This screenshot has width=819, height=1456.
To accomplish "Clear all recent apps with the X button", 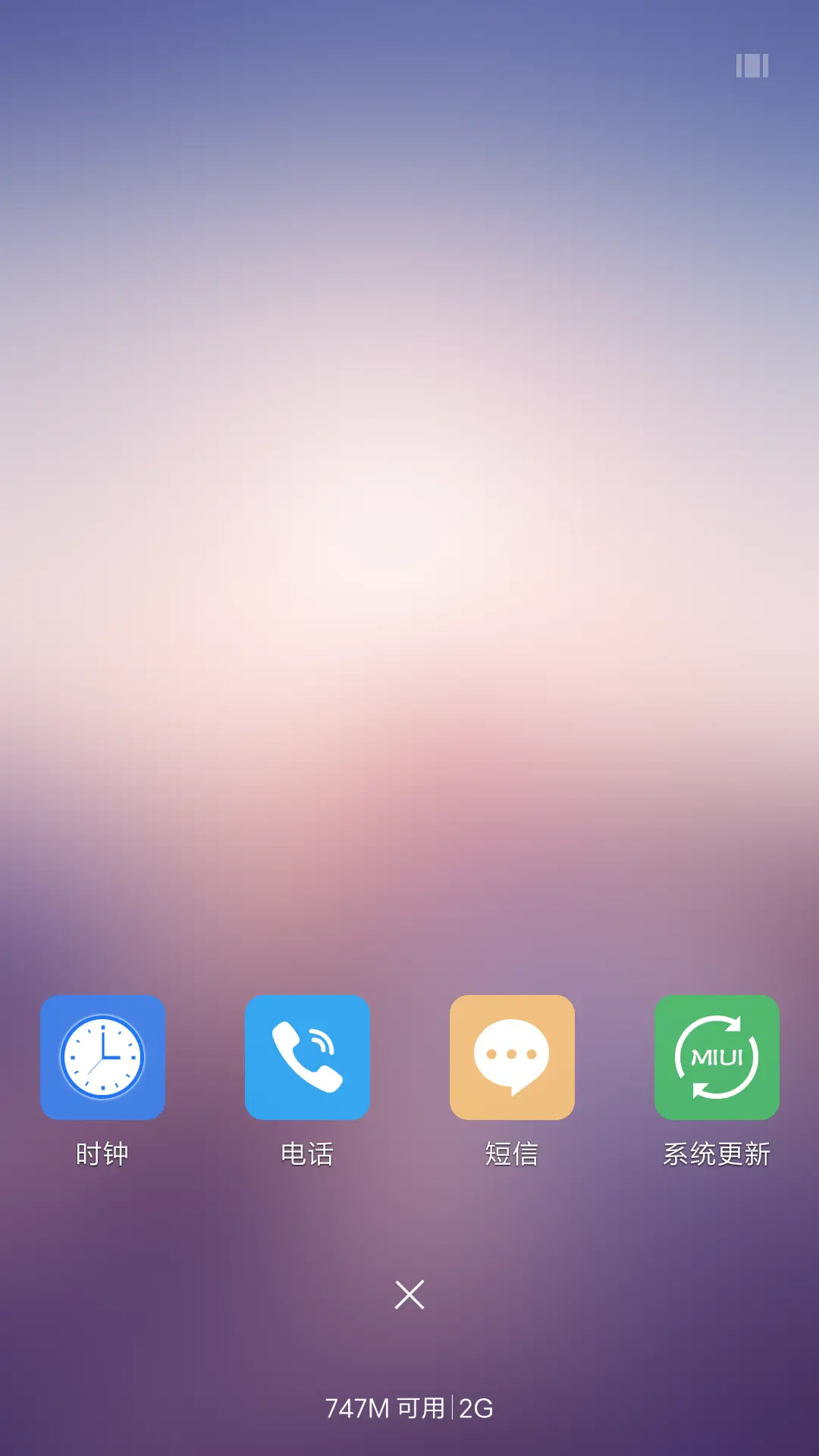I will pos(409,1294).
